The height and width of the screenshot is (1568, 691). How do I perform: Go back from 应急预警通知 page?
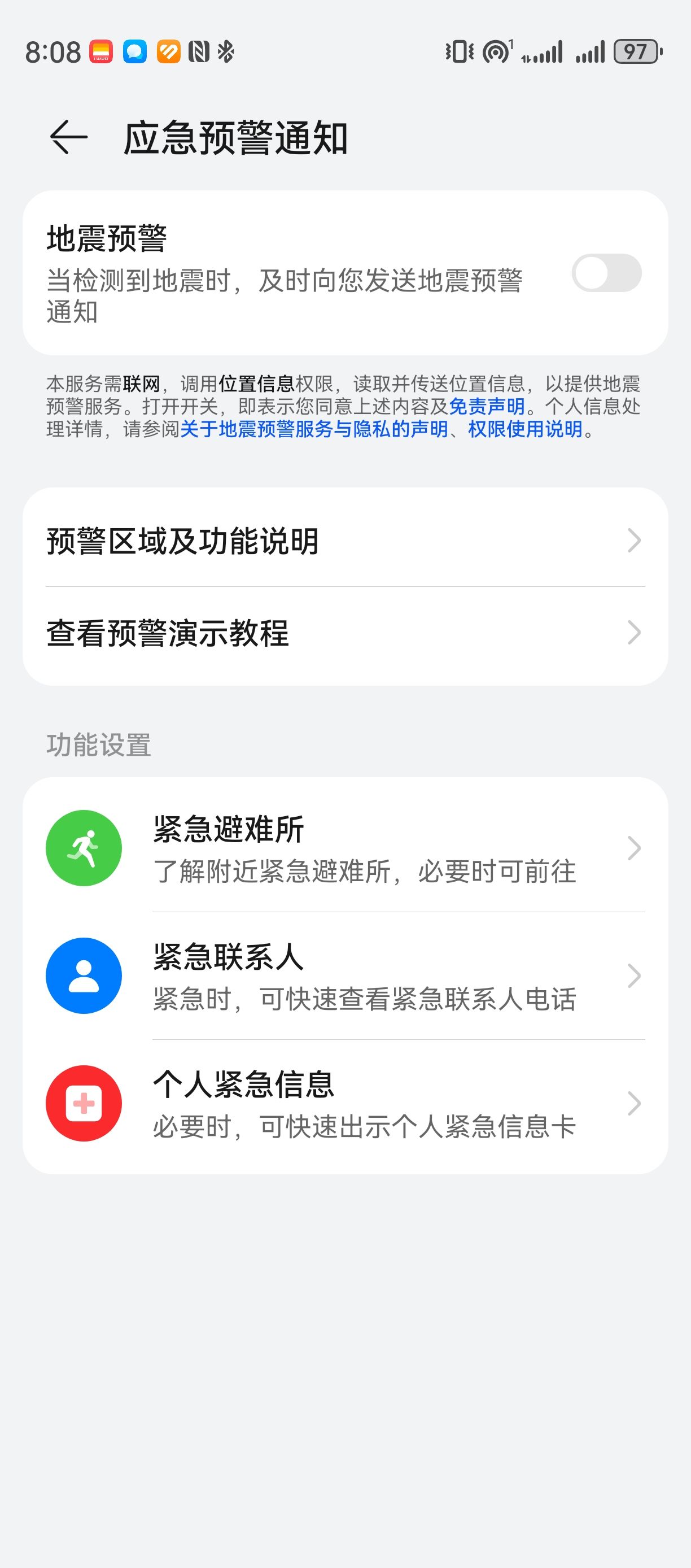tap(69, 137)
